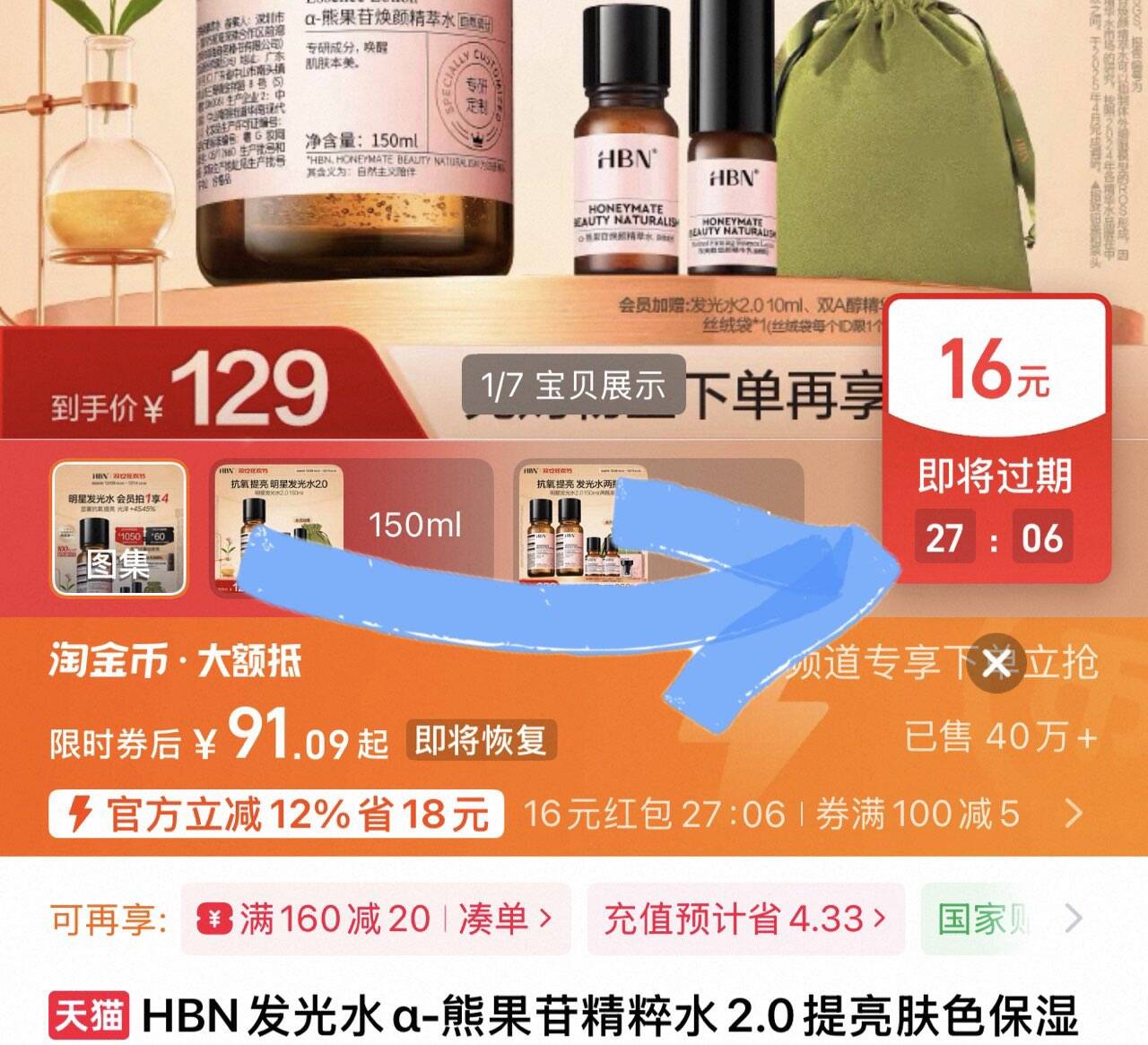Open the 充值预计省4.33 offer
The height and width of the screenshot is (1045, 1148).
[x=745, y=919]
